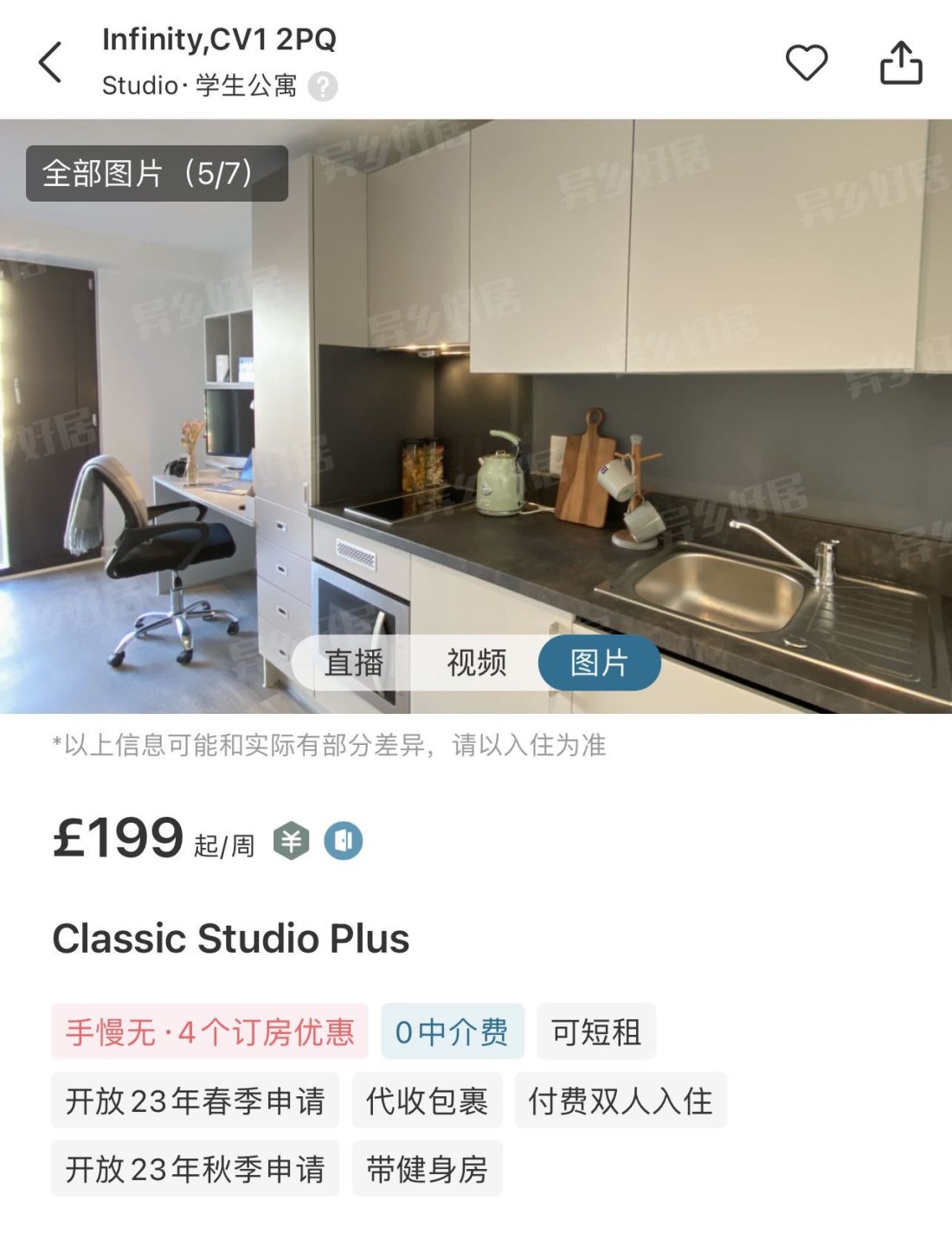Go back to the previous page

tap(50, 62)
